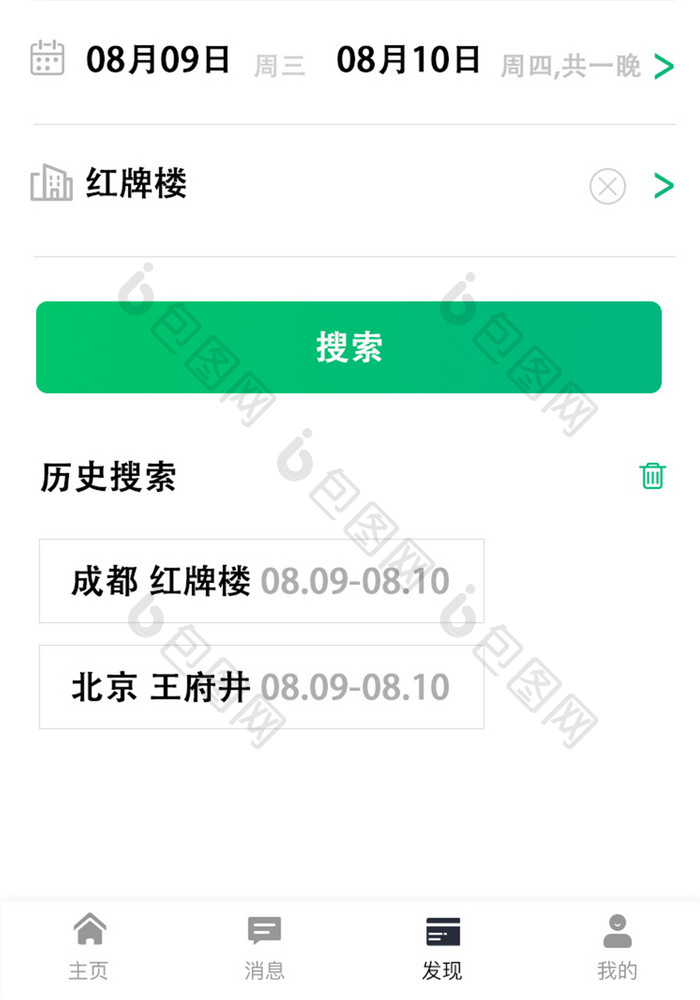Viewport: 700px width, 1000px height.
Task: Delete search history with the trash icon
Action: pos(652,476)
